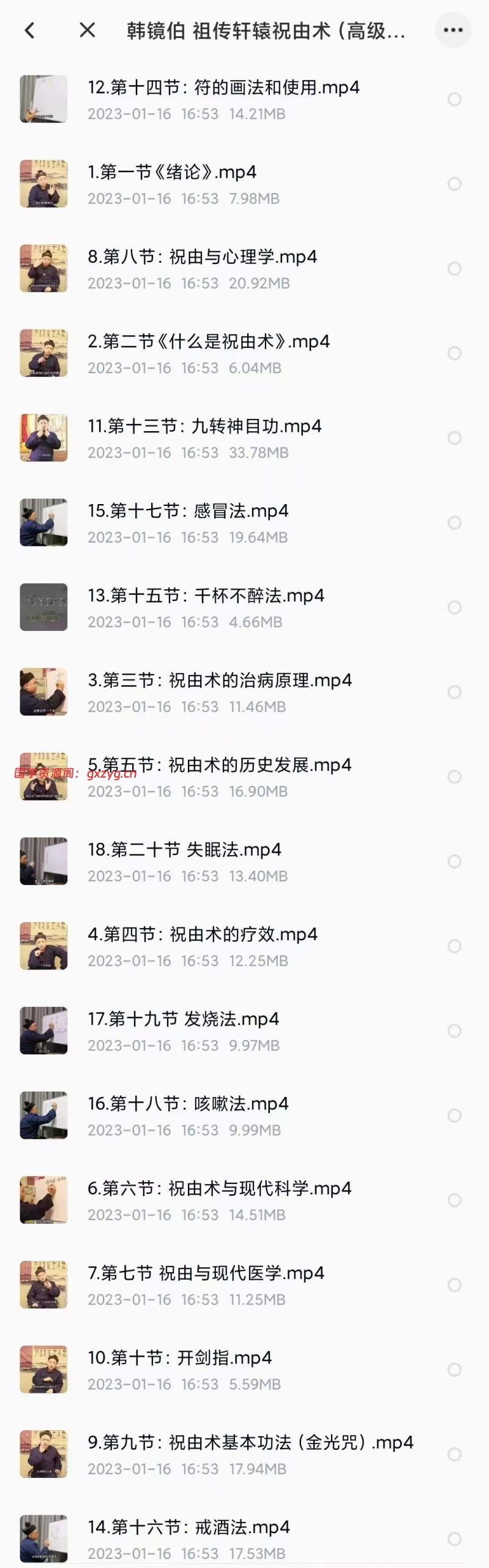Image resolution: width=489 pixels, height=1568 pixels.
Task: Go back using the left arrow
Action: [29, 30]
